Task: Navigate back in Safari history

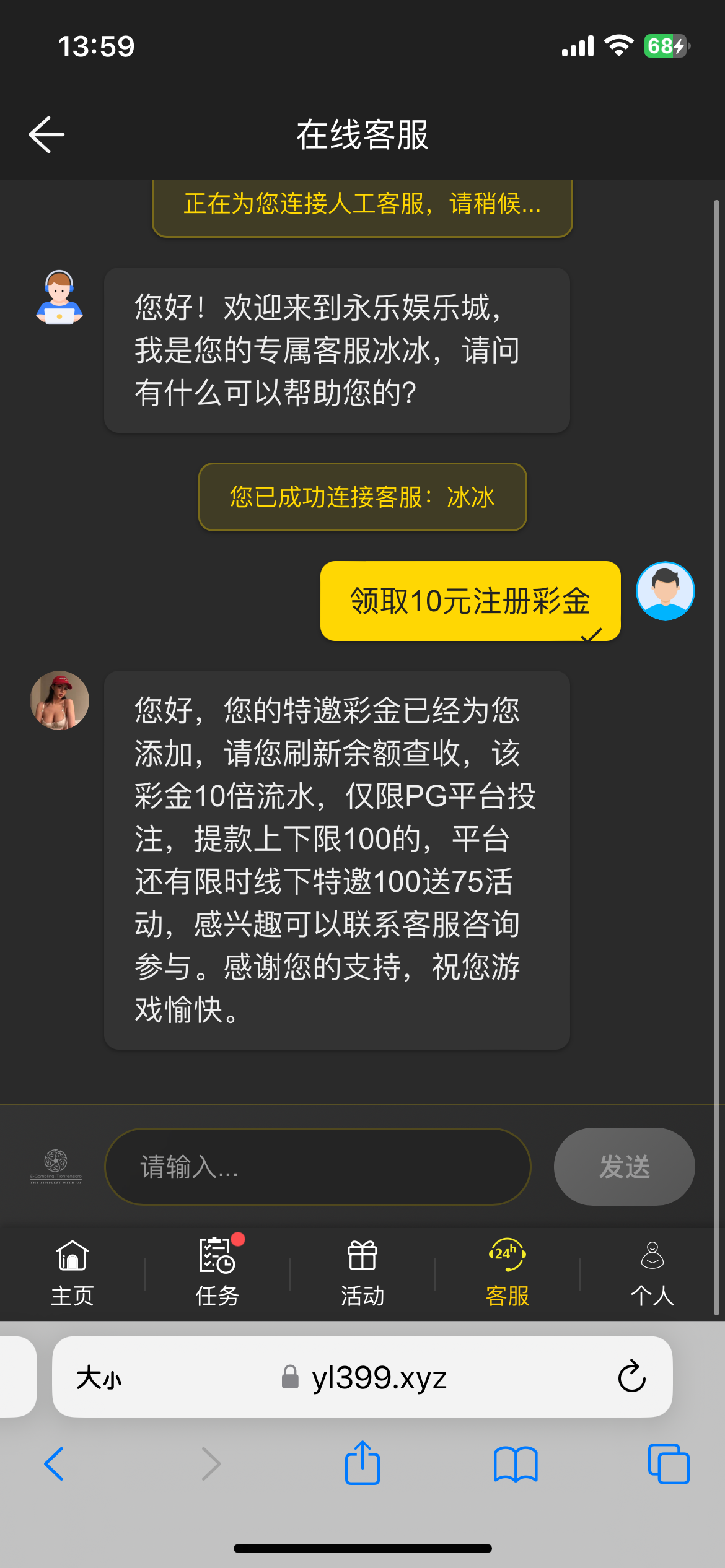Action: point(55,1464)
